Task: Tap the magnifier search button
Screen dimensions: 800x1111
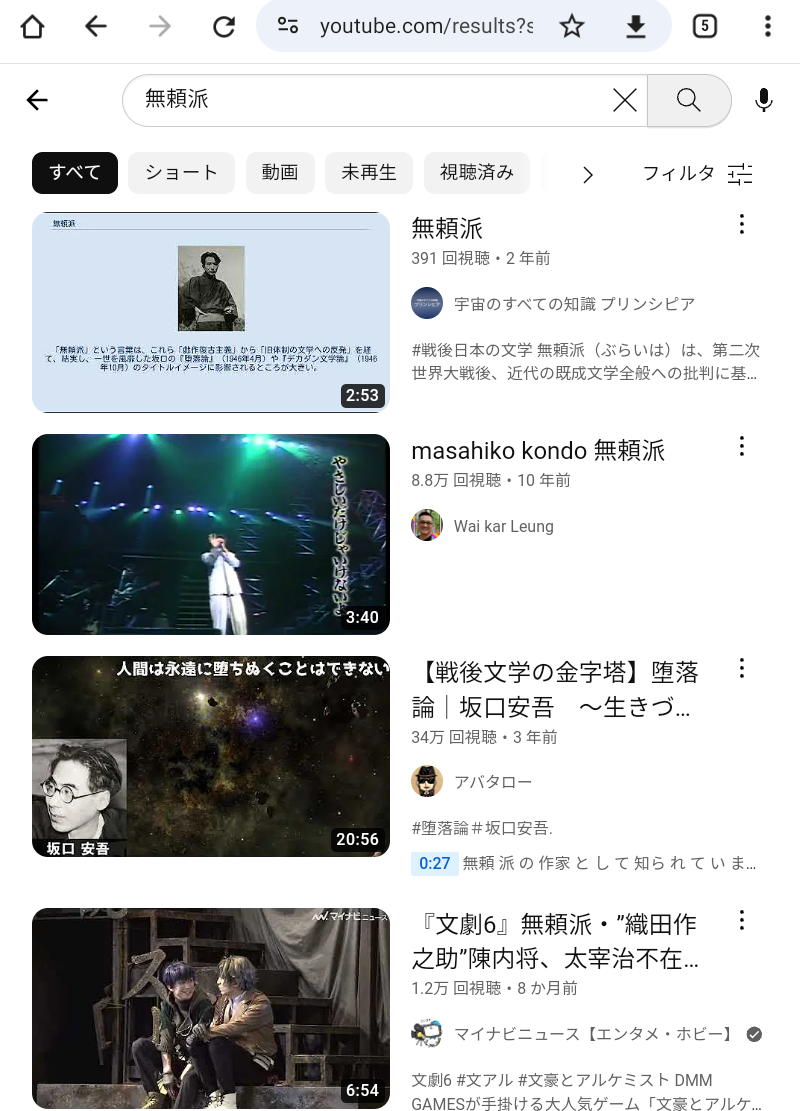Action: (688, 100)
